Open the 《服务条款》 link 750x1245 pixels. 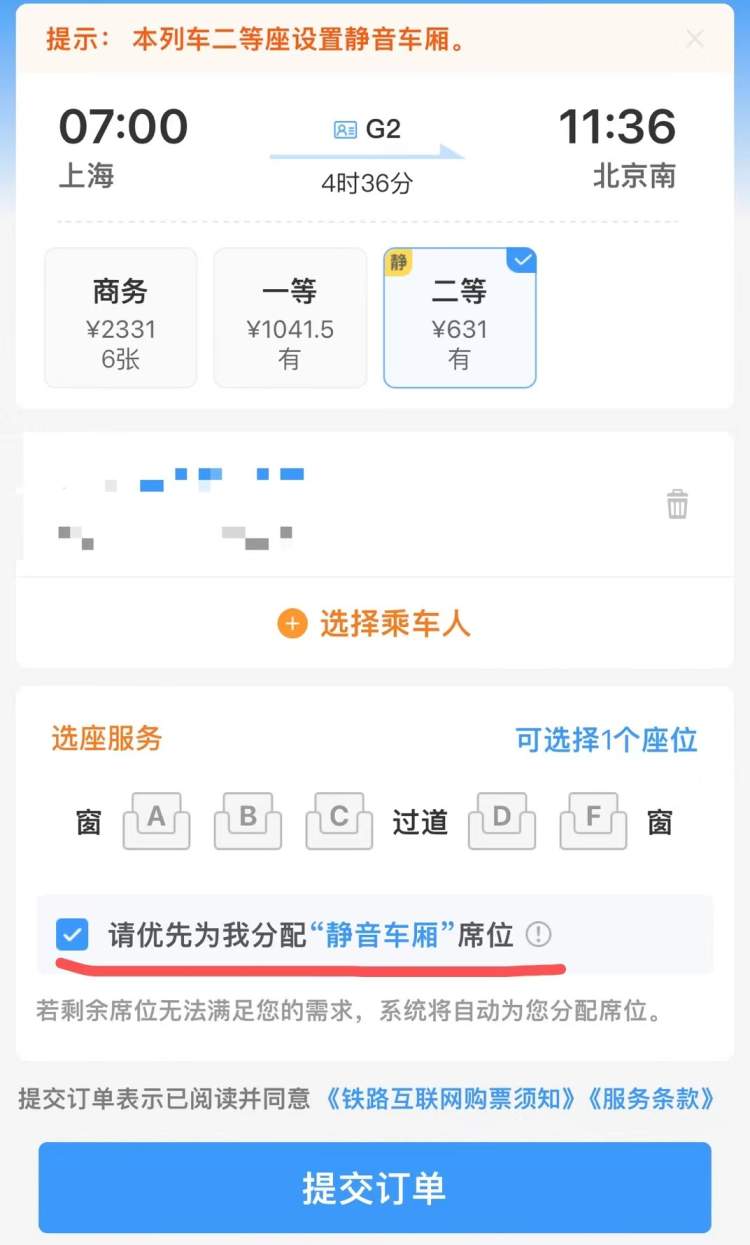650,1098
